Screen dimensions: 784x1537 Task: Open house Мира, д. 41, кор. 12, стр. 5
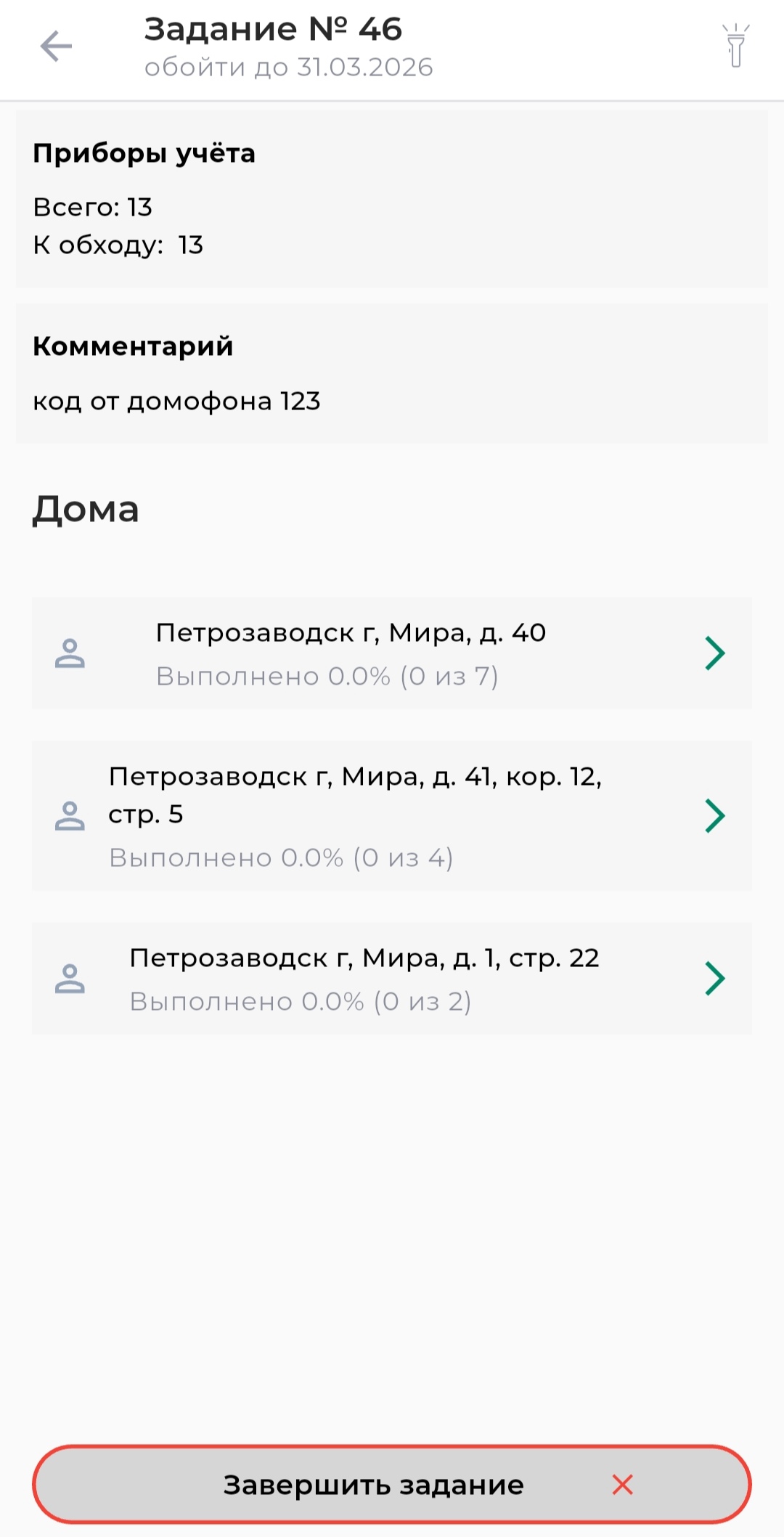click(x=392, y=815)
